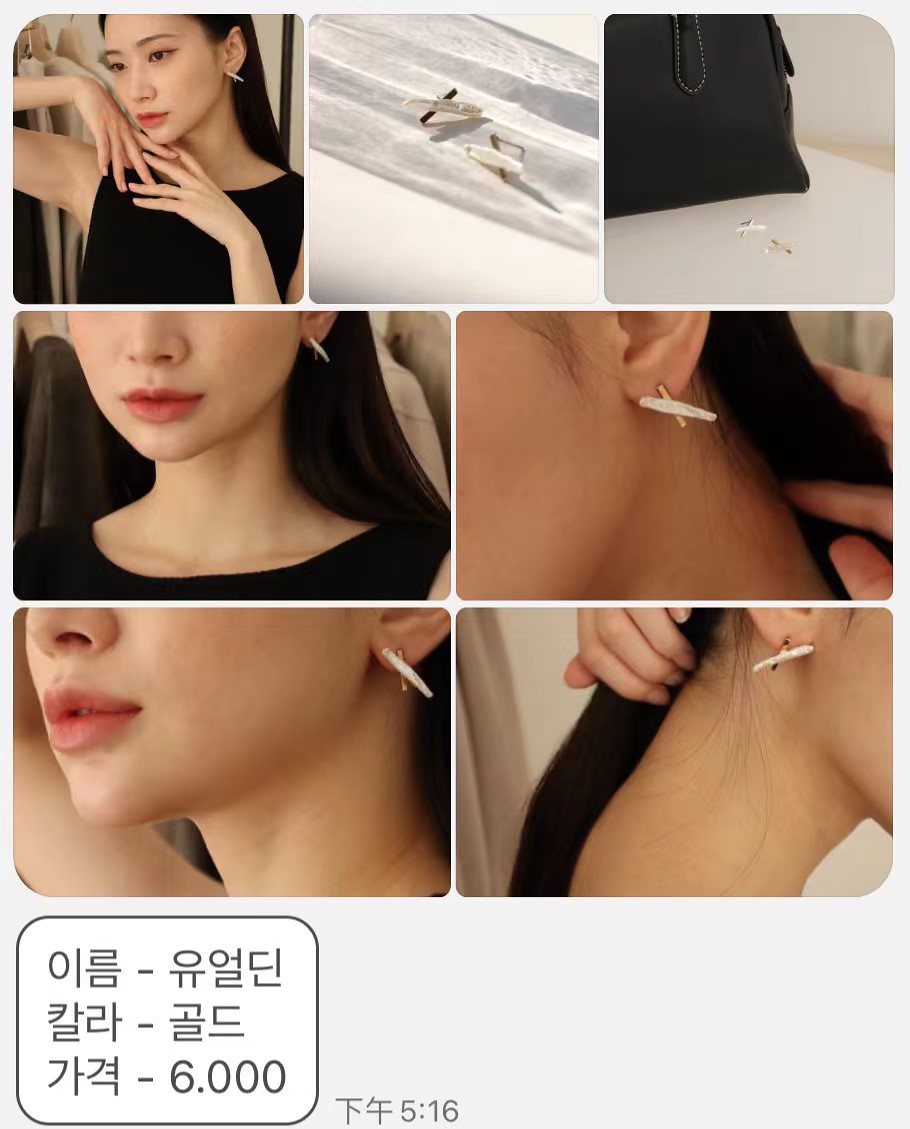This screenshot has width=910, height=1129.
Task: View photo of woman in black top
Action: [231, 455]
